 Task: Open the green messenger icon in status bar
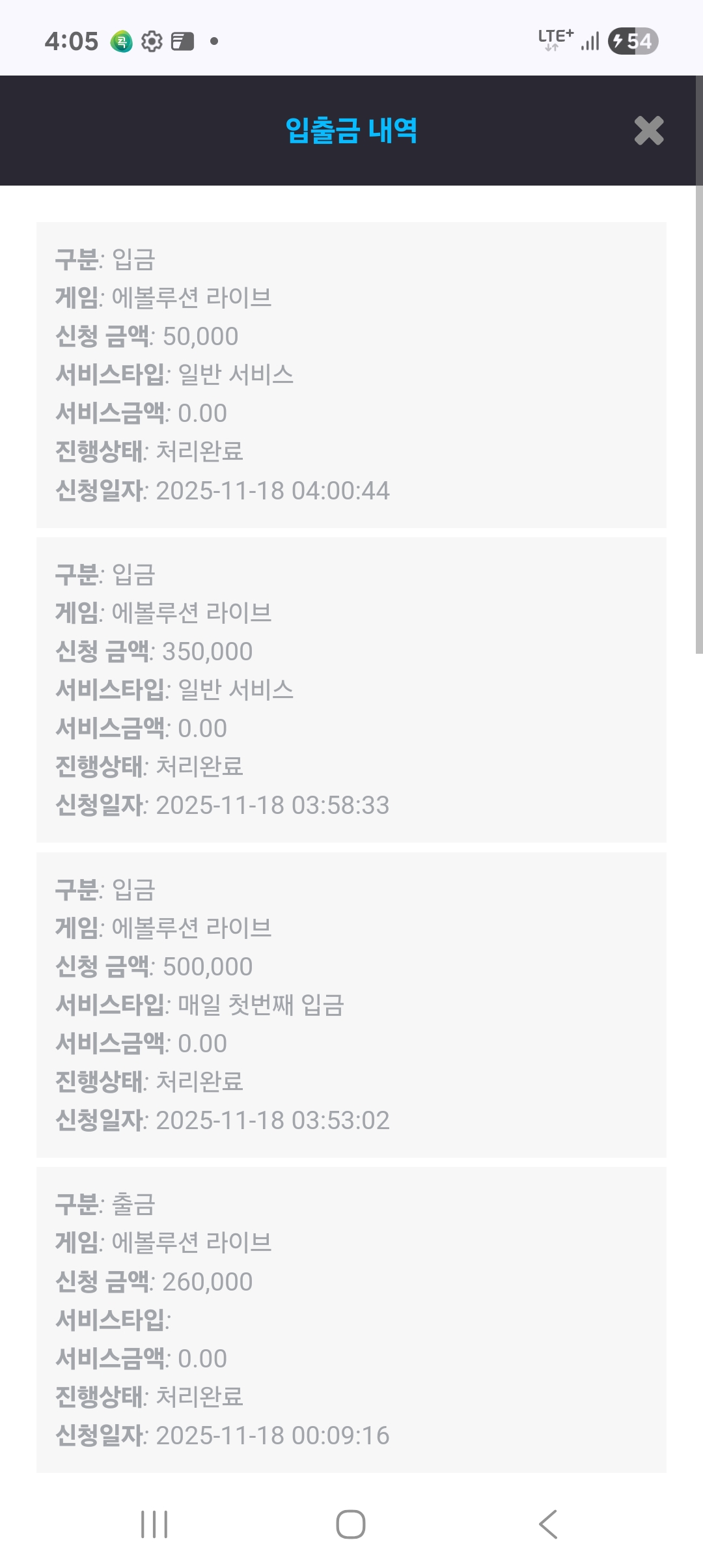(122, 42)
